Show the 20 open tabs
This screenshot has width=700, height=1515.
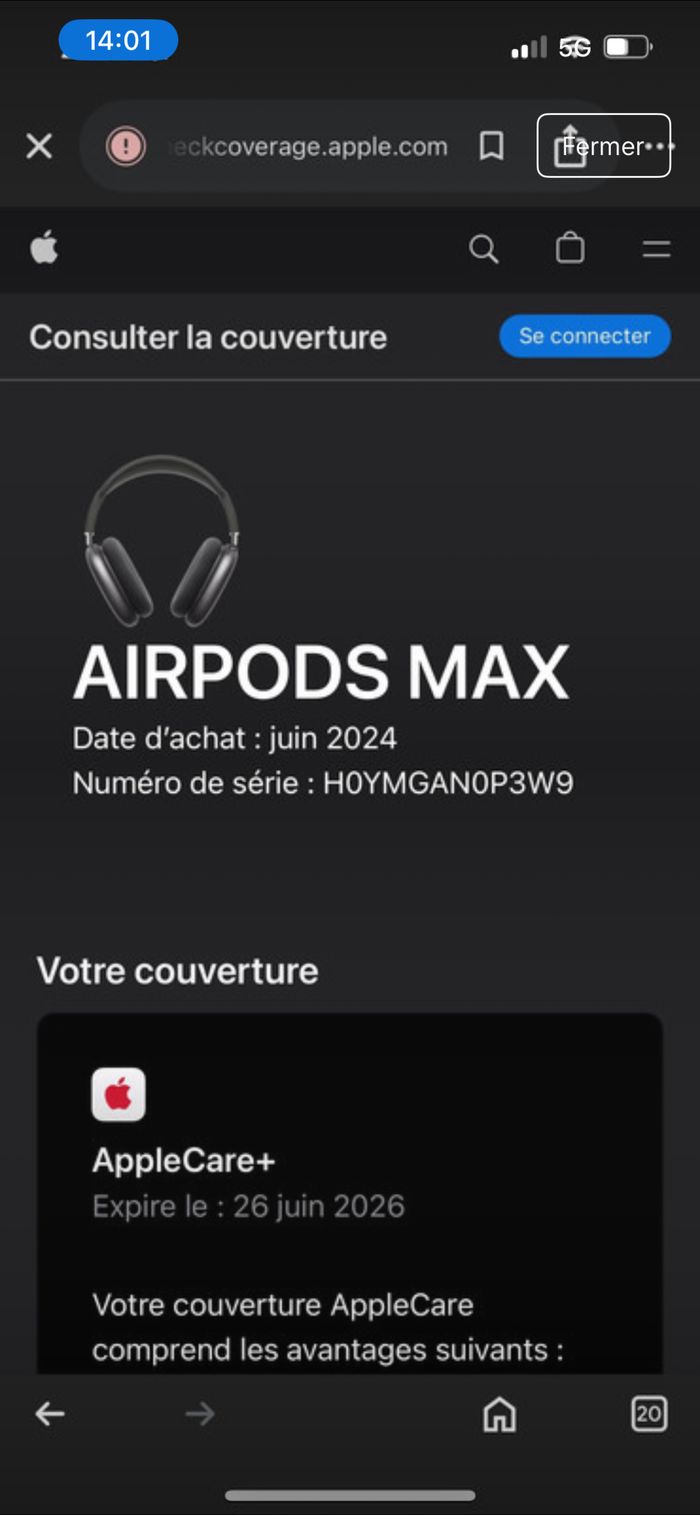649,1413
